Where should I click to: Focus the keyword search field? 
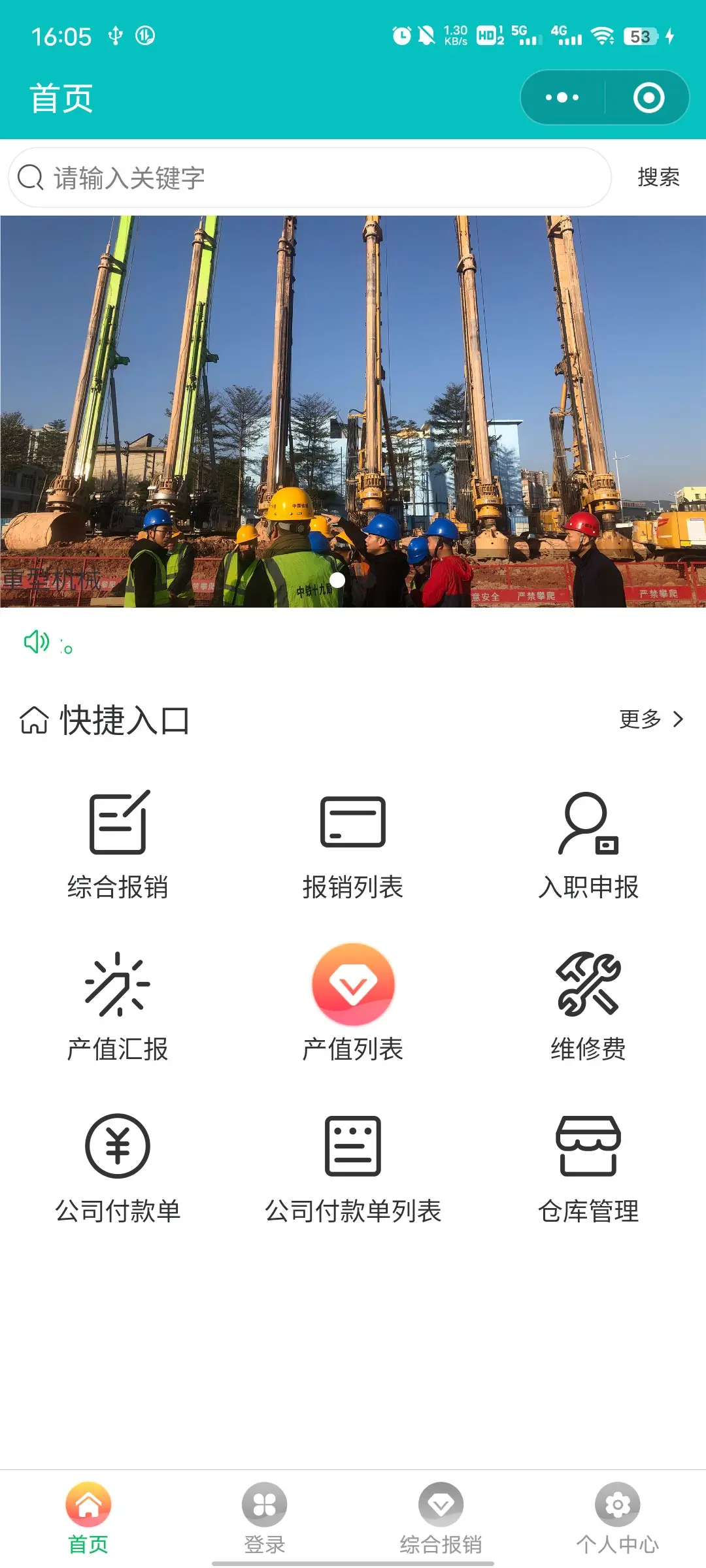(x=314, y=178)
